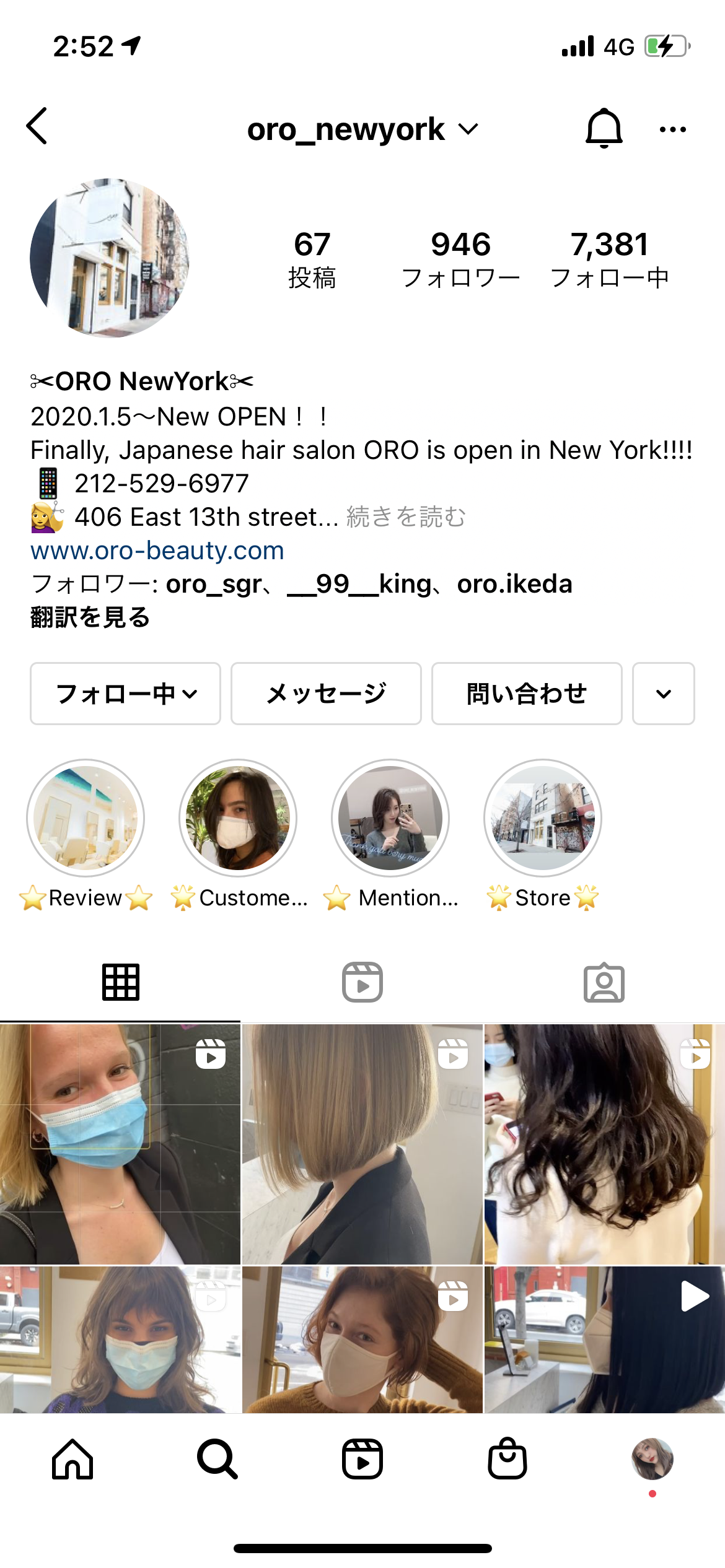Open the three-dot overflow menu

pos(673,129)
